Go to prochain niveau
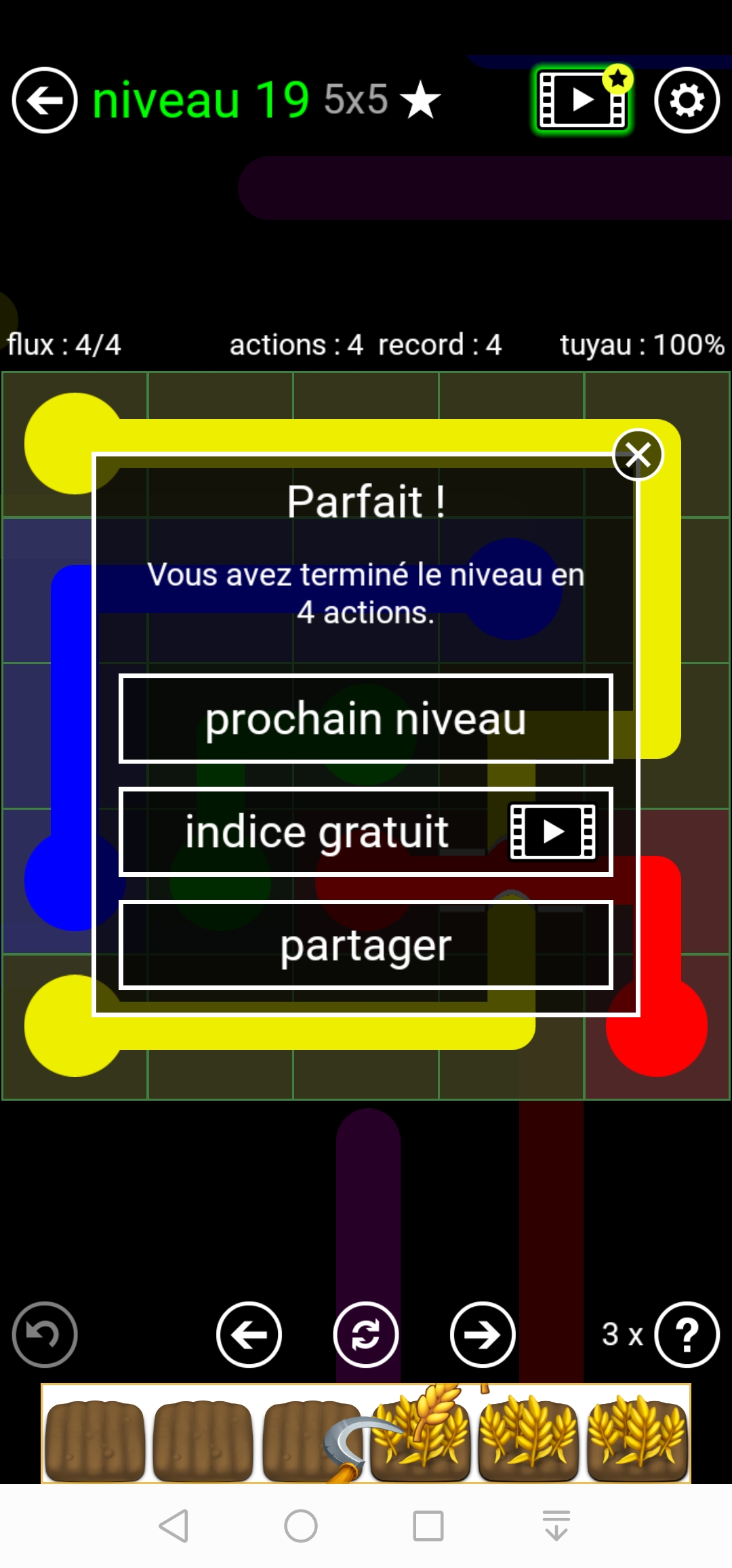This screenshot has width=732, height=1568. pyautogui.click(x=366, y=718)
